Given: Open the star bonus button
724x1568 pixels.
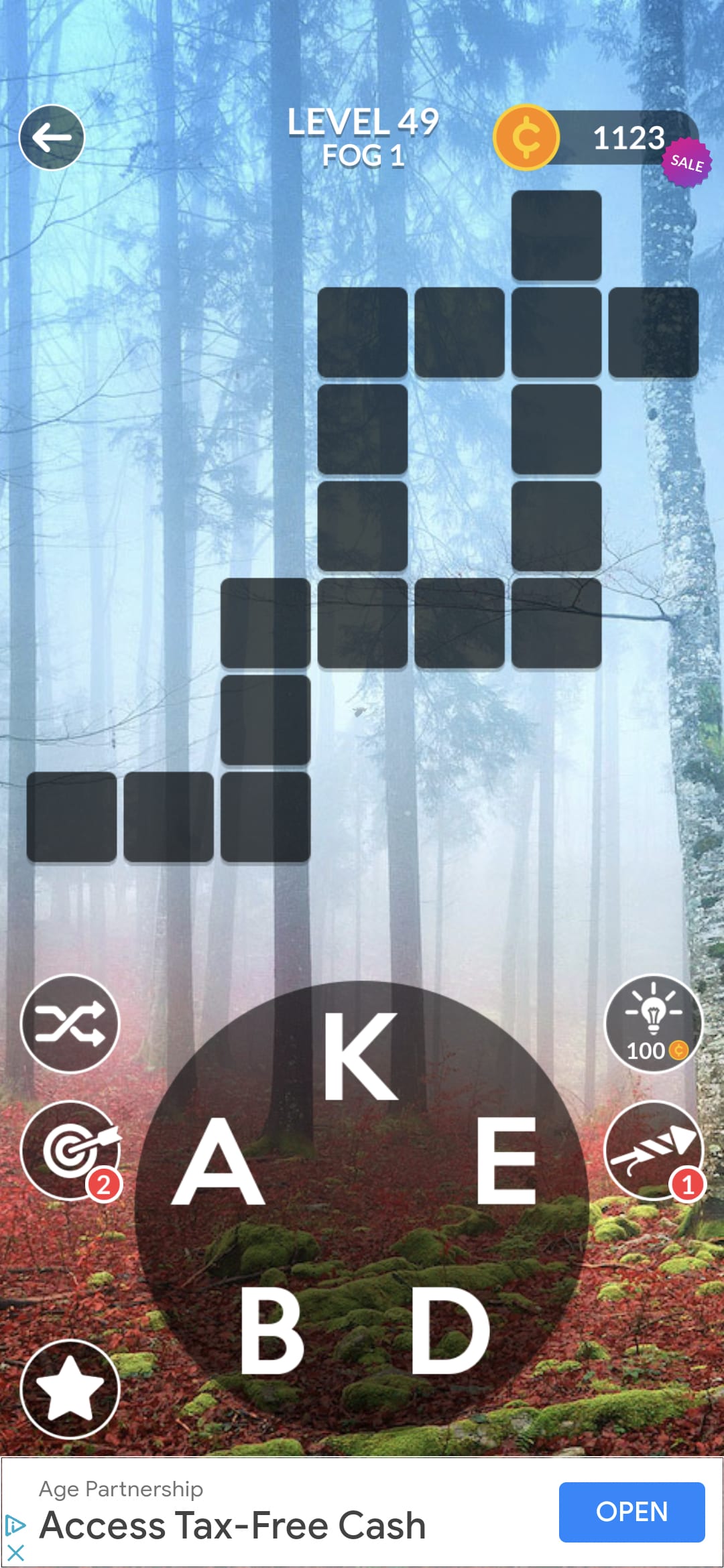Looking at the screenshot, I should [x=70, y=1388].
